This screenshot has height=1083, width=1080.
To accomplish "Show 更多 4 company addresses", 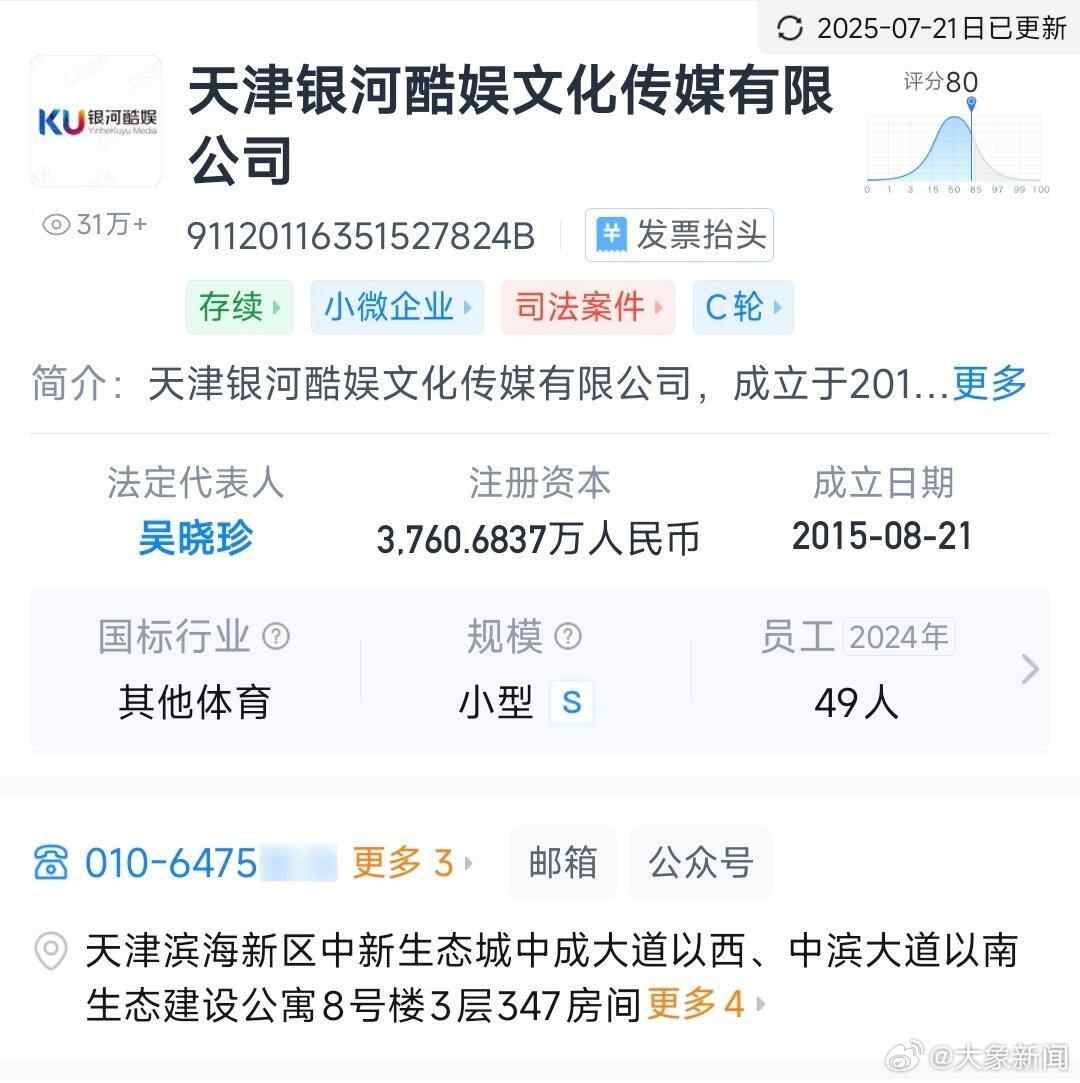I will coord(706,1004).
